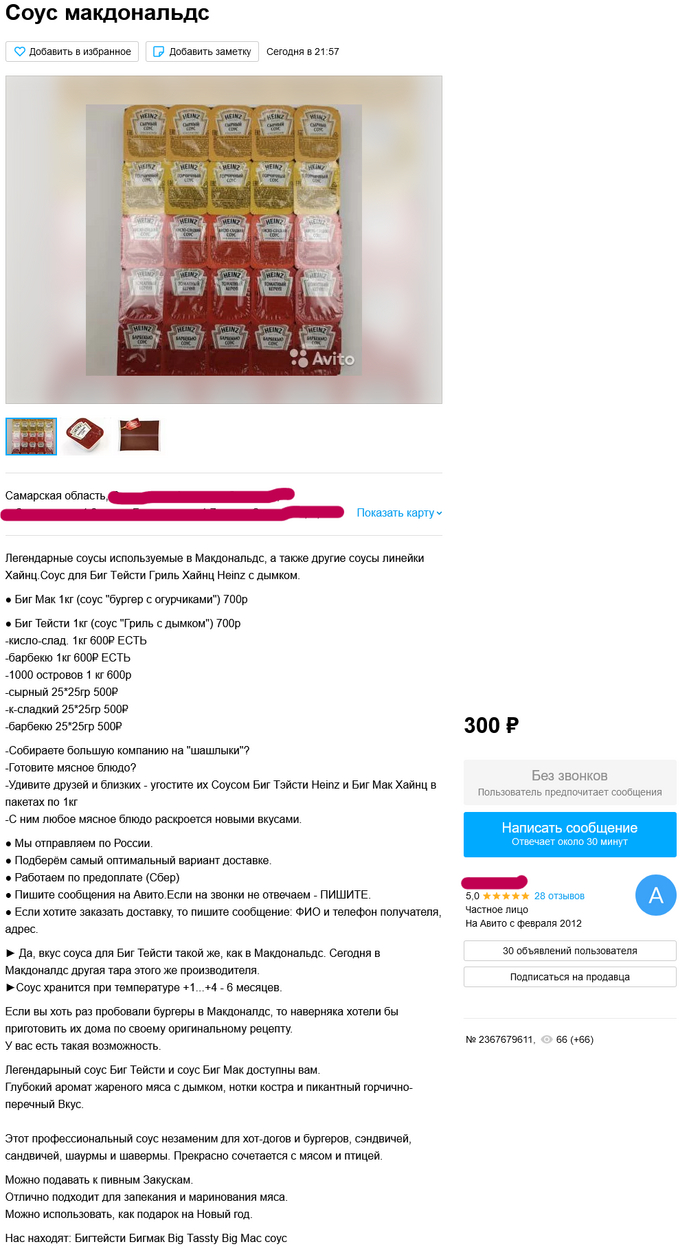Write a message with 'Написать сообщение'
The image size is (700, 1253).
569,834
